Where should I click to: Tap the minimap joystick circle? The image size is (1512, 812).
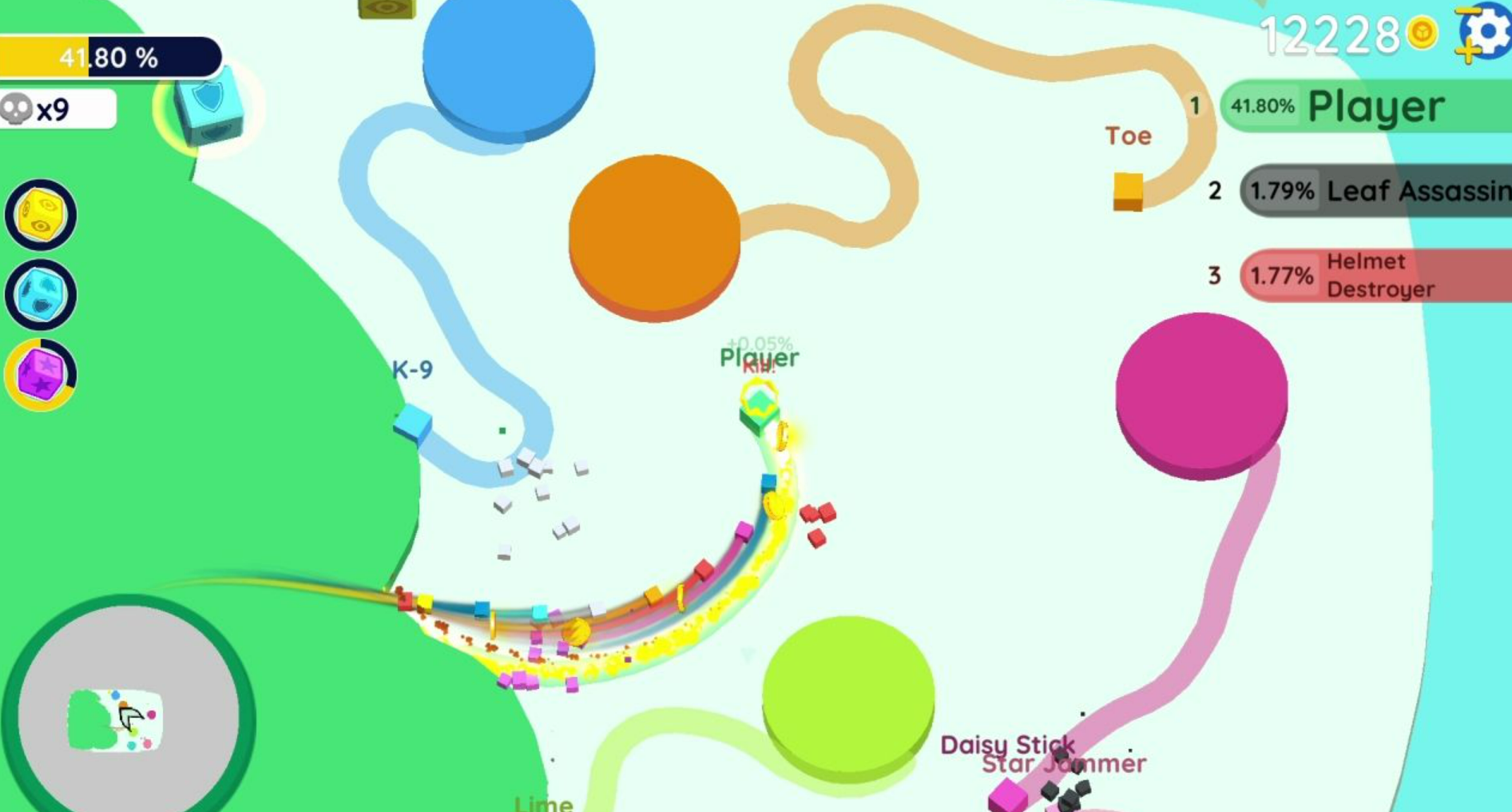[x=129, y=718]
